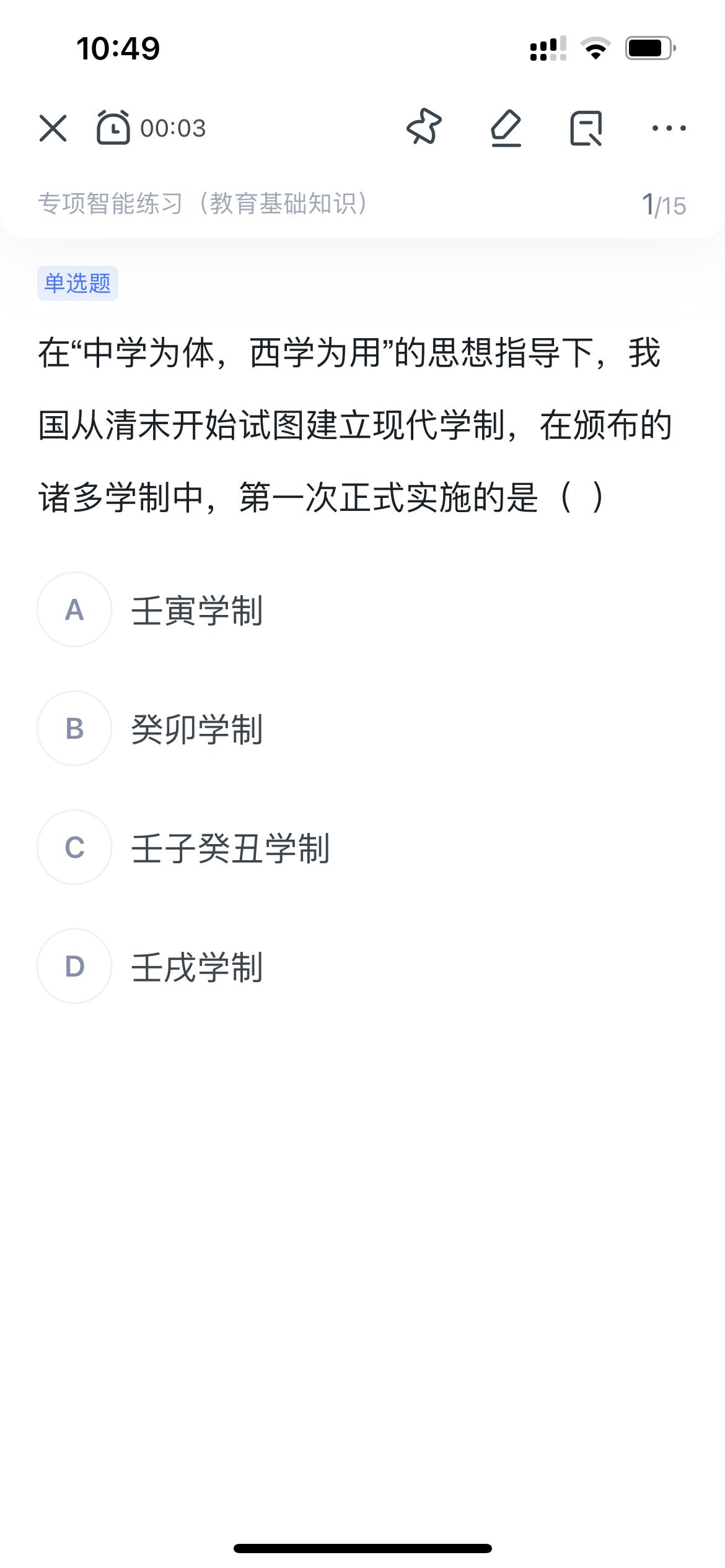The width and height of the screenshot is (725, 1568).
Task: Exit the practice session via X
Action: 54,128
